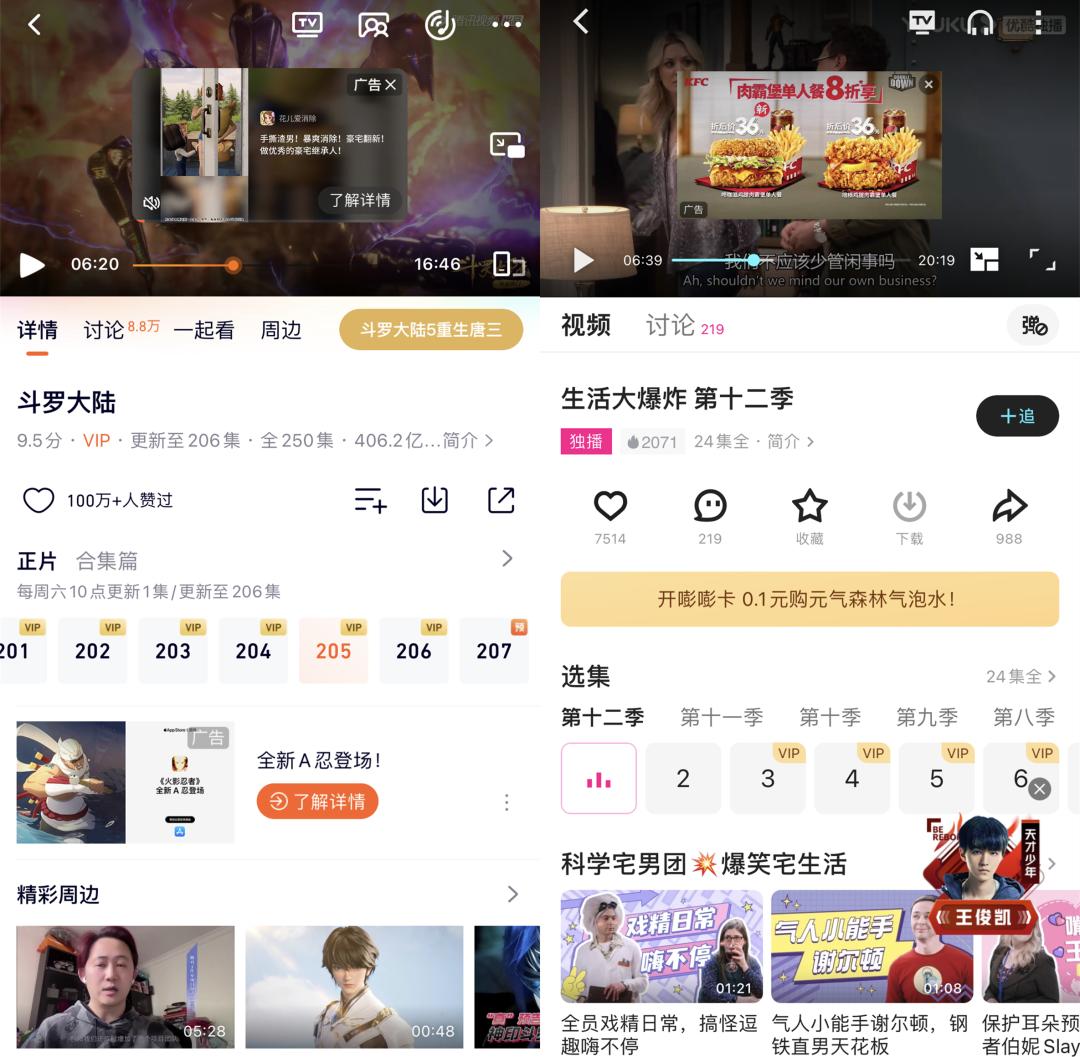Open 斗罗大陆5重生唐三 button
The height and width of the screenshot is (1057, 1080).
[431, 330]
